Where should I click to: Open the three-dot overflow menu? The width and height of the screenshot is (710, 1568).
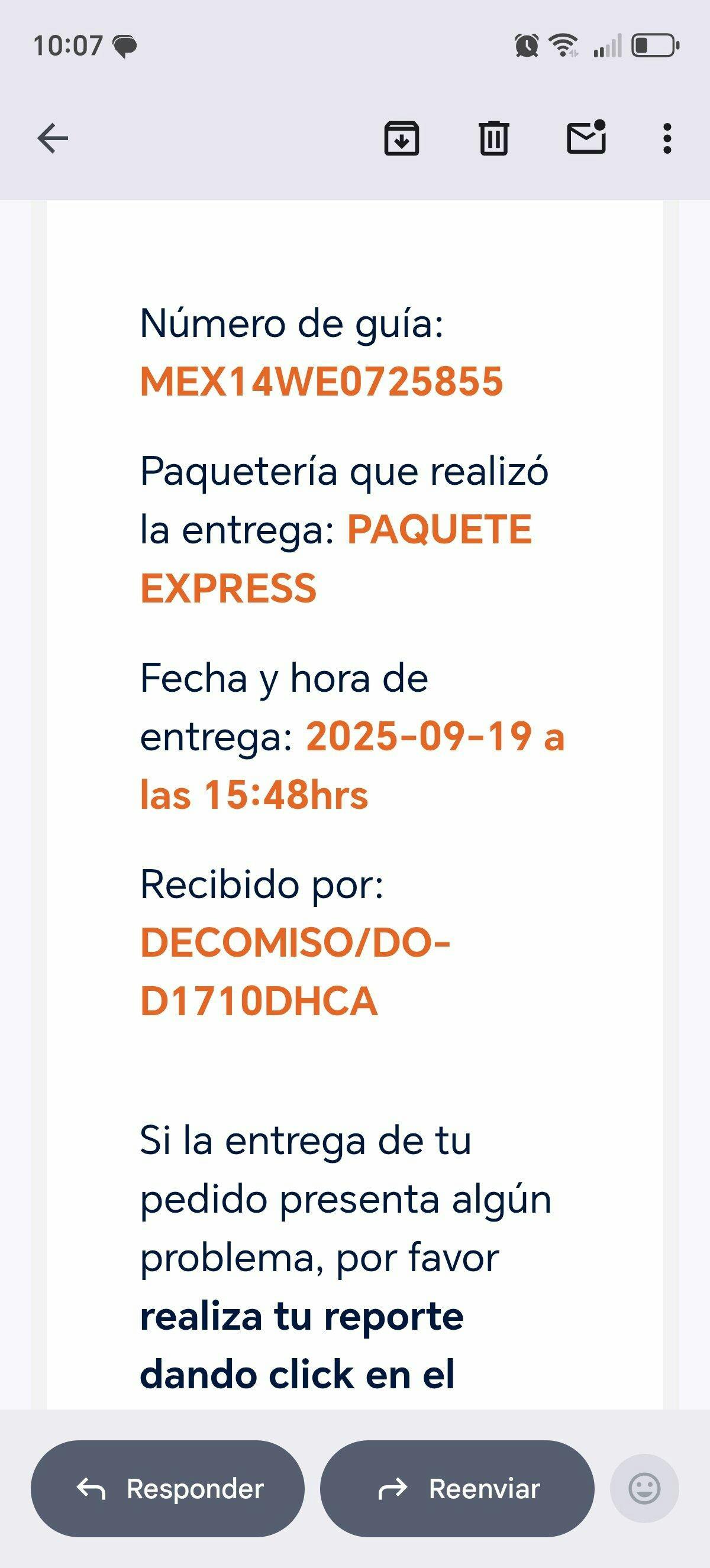coord(667,138)
